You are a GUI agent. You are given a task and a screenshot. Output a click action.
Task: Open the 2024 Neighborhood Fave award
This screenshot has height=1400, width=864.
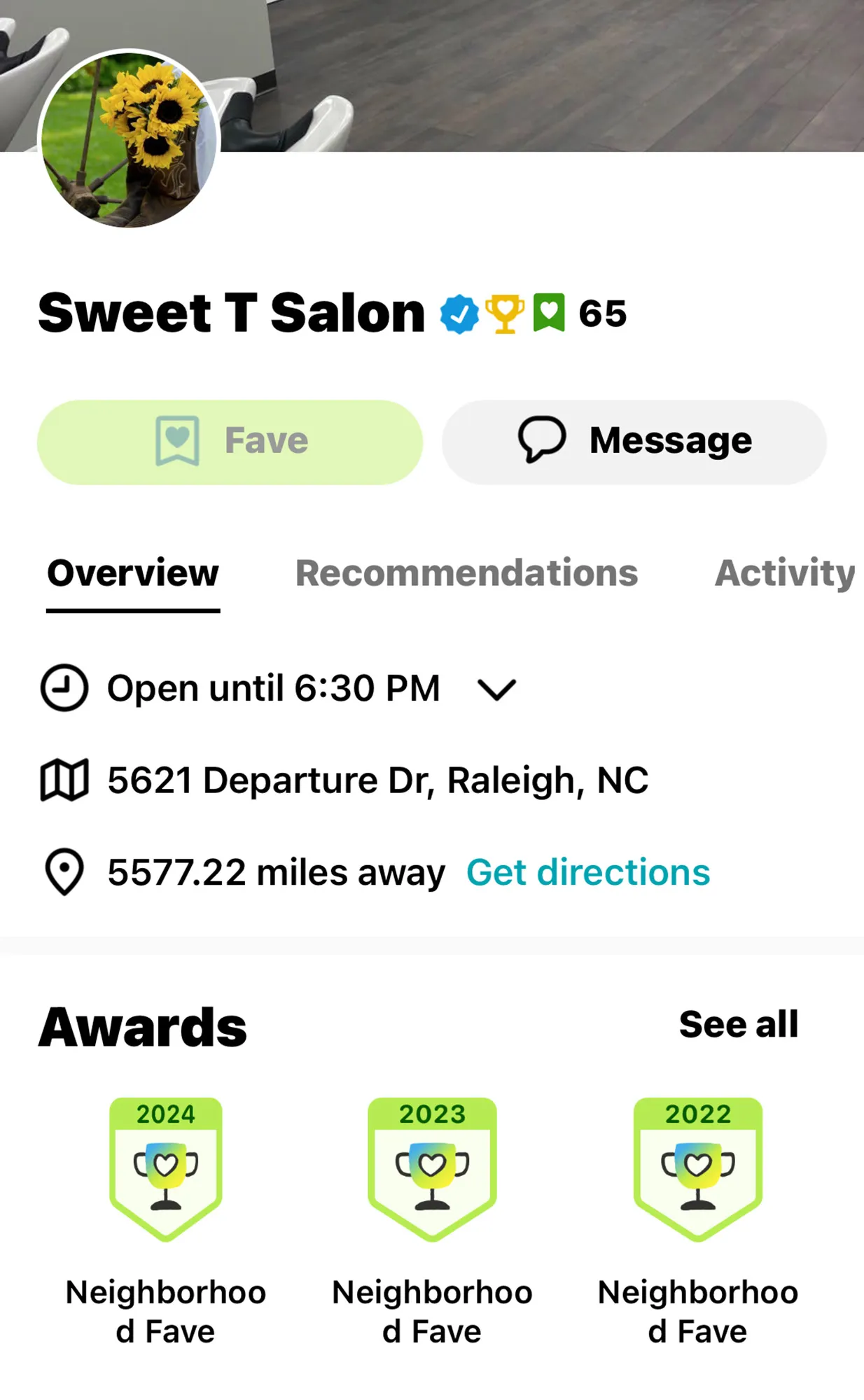(x=166, y=1169)
